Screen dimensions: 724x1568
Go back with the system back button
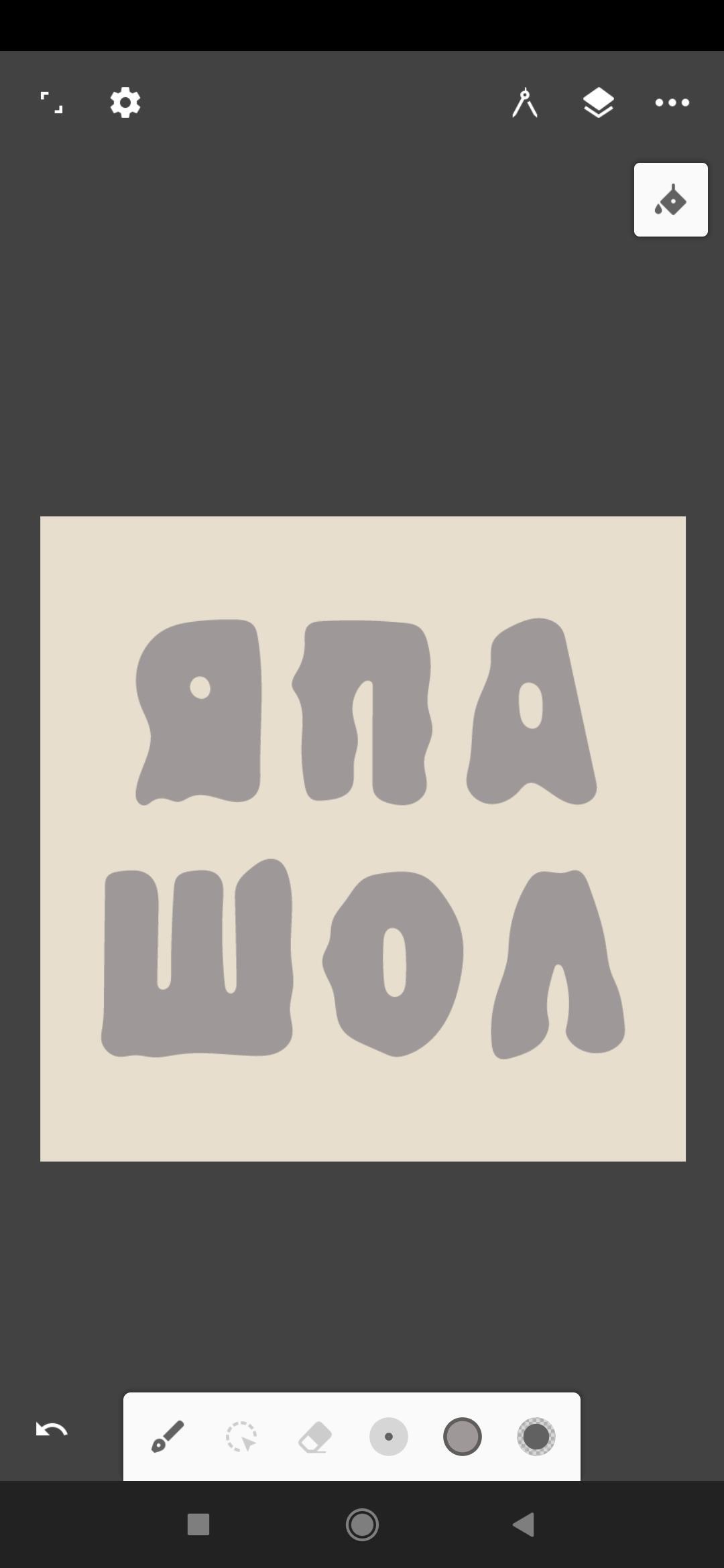tap(524, 1524)
